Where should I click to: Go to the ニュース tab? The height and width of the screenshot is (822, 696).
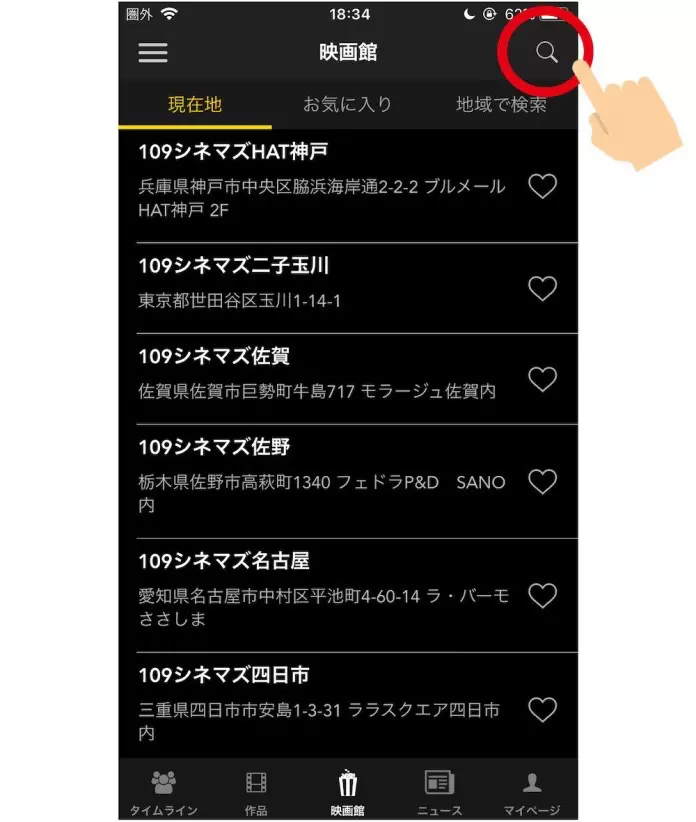(439, 793)
